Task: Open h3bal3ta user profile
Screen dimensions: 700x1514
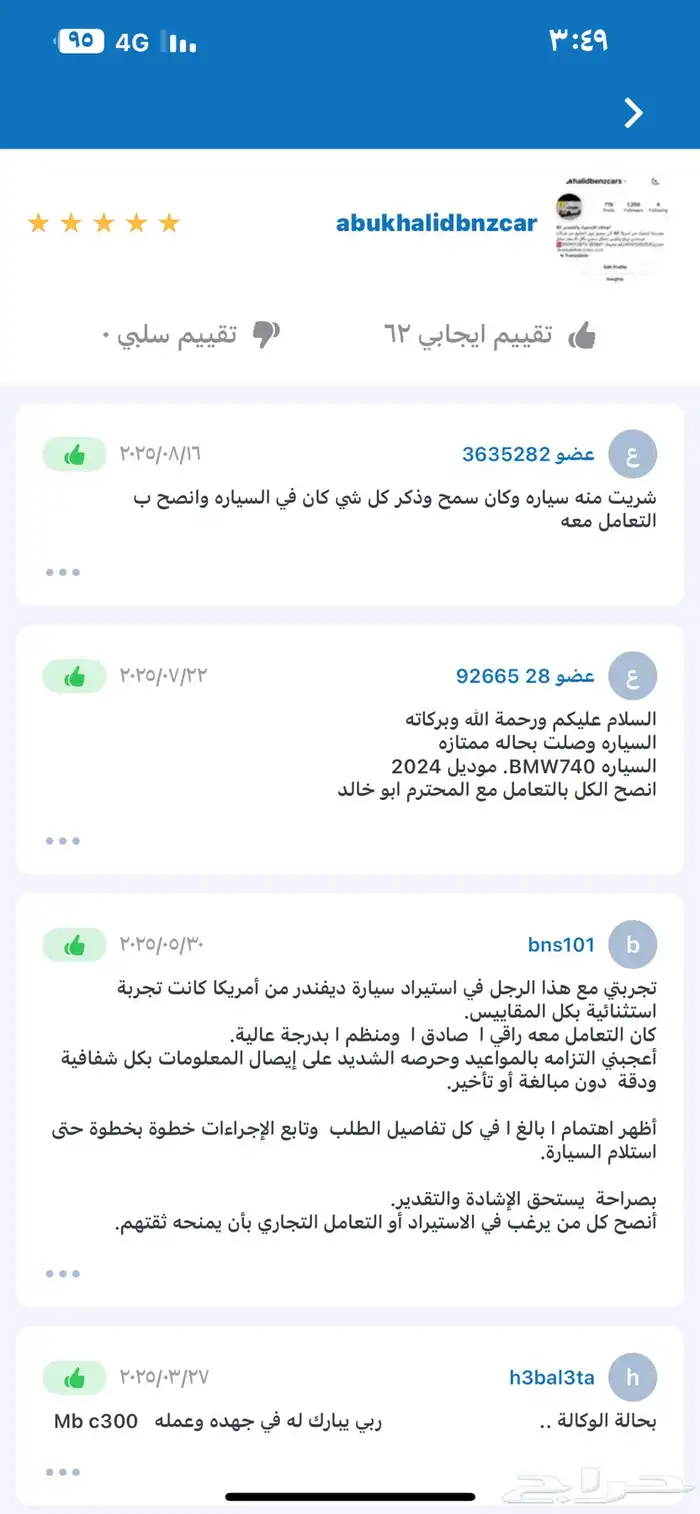Action: [x=552, y=1377]
